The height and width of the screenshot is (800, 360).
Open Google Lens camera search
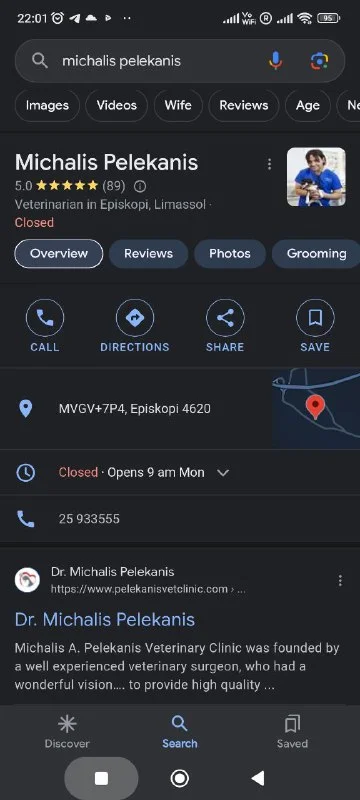(319, 61)
